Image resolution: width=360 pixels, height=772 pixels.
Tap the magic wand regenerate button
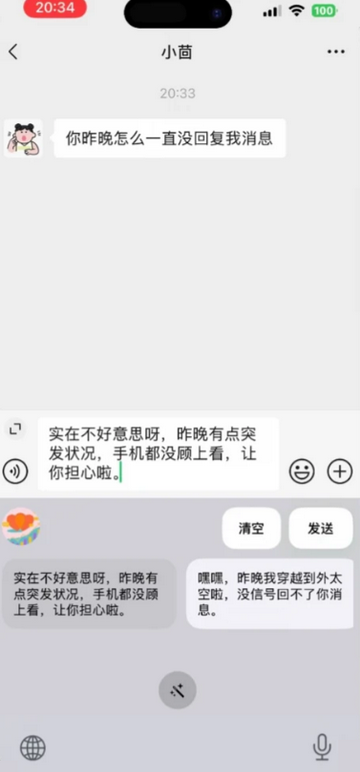click(177, 691)
